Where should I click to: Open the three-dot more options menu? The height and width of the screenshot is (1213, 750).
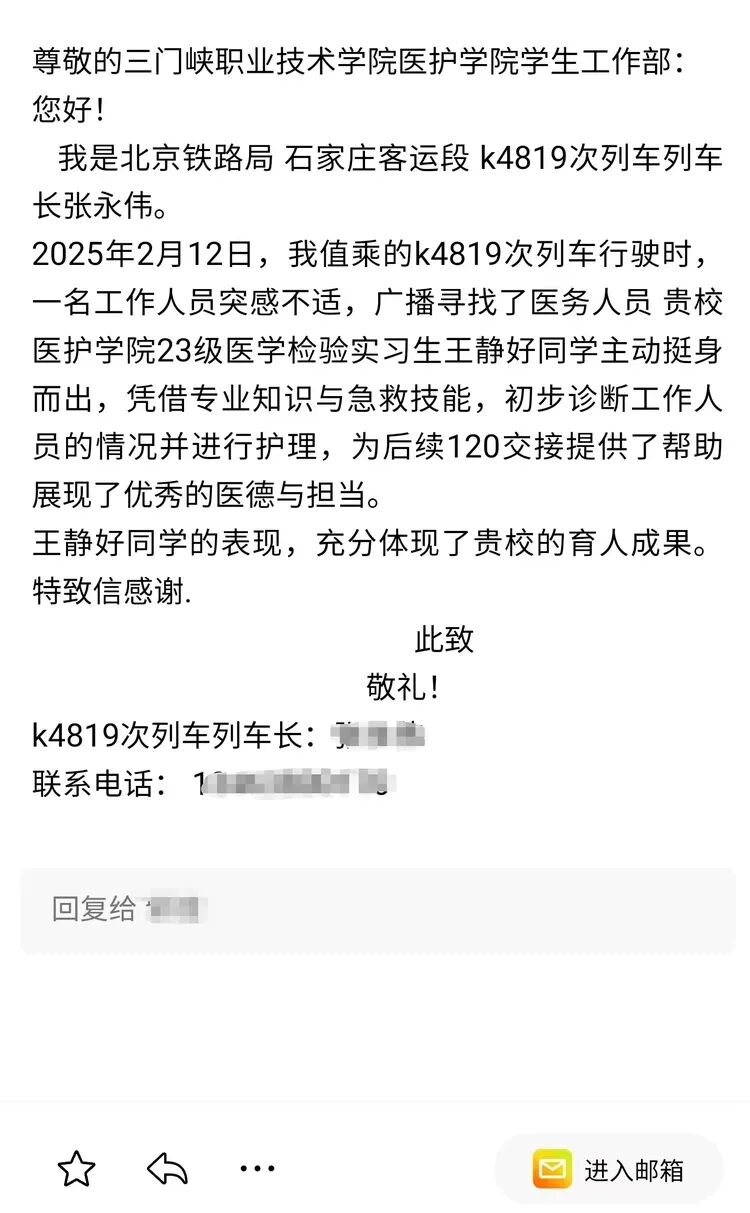pos(257,1168)
